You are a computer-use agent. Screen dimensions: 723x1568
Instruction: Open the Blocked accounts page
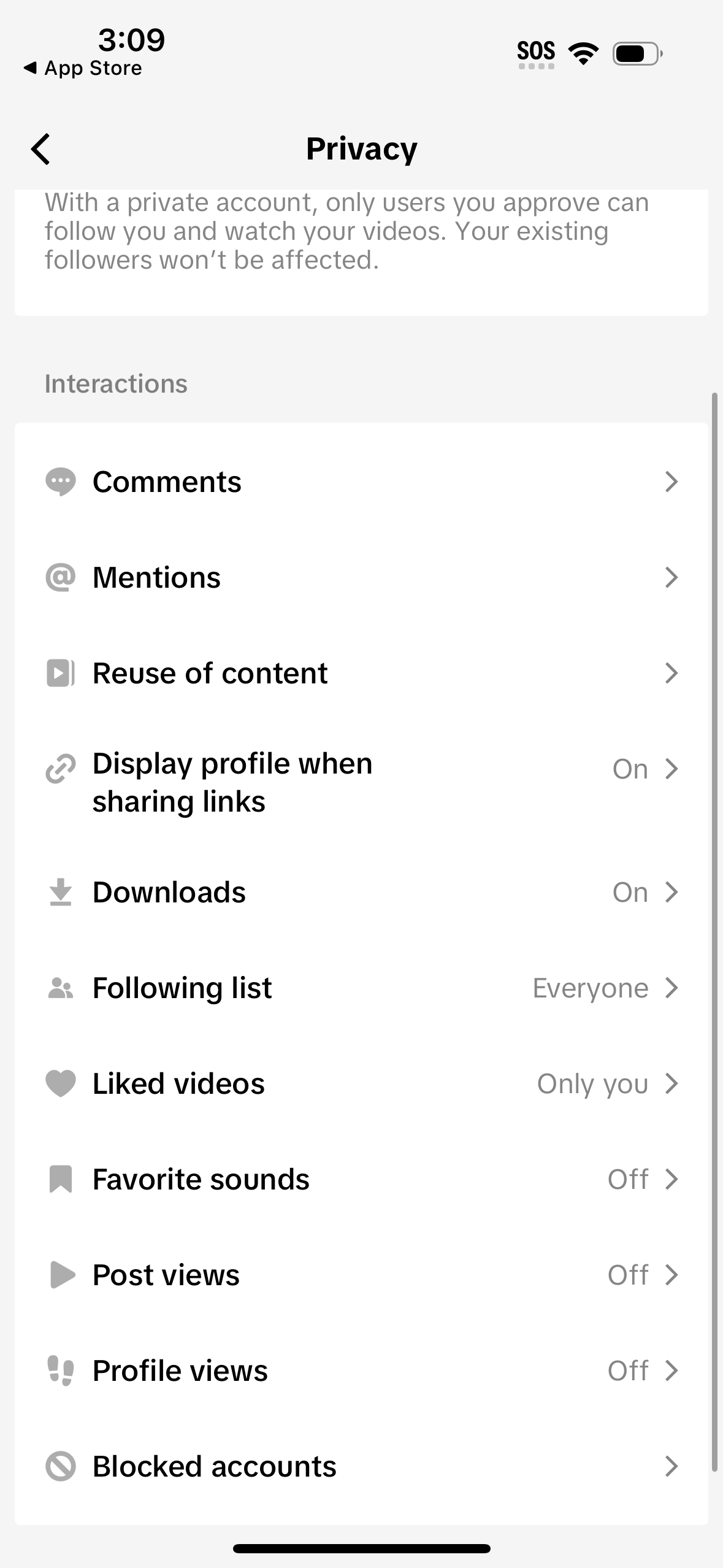362,1466
